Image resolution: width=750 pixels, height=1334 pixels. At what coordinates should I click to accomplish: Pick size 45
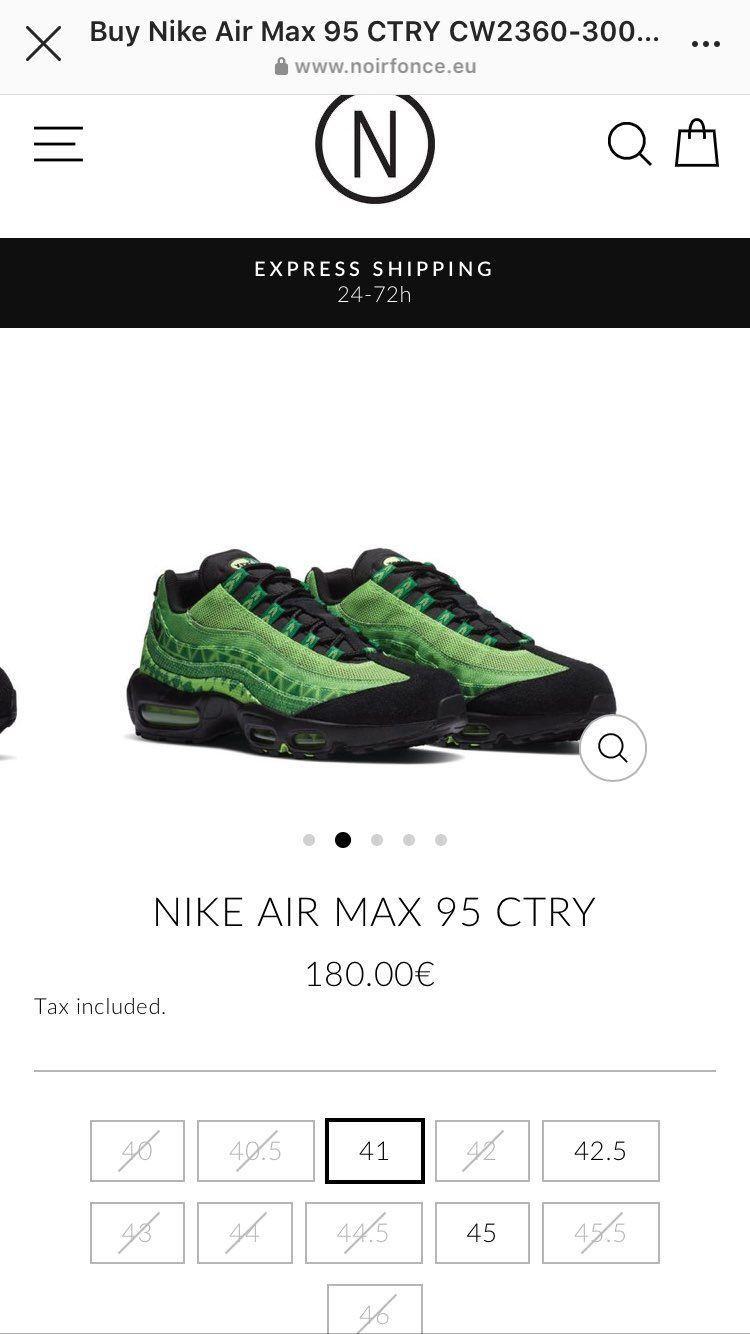coord(481,1233)
